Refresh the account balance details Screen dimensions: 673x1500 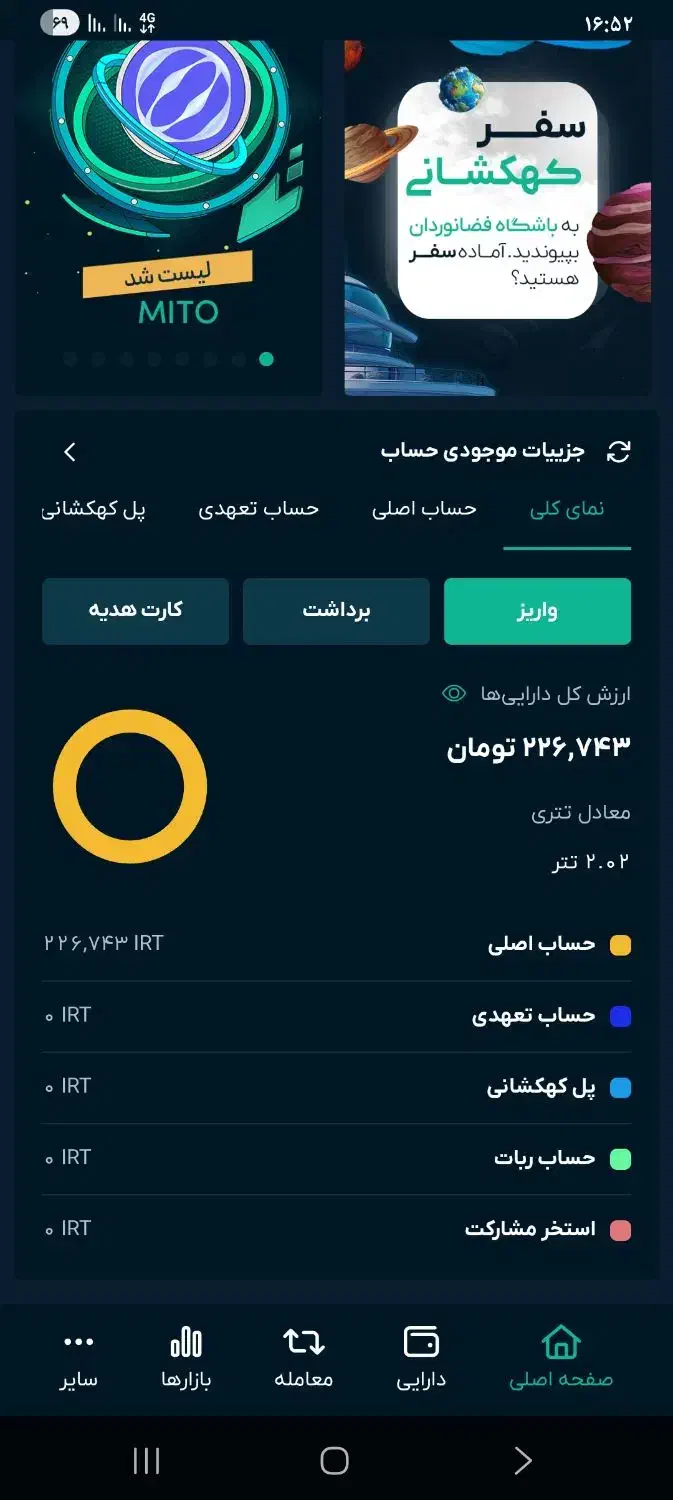pyautogui.click(x=619, y=452)
